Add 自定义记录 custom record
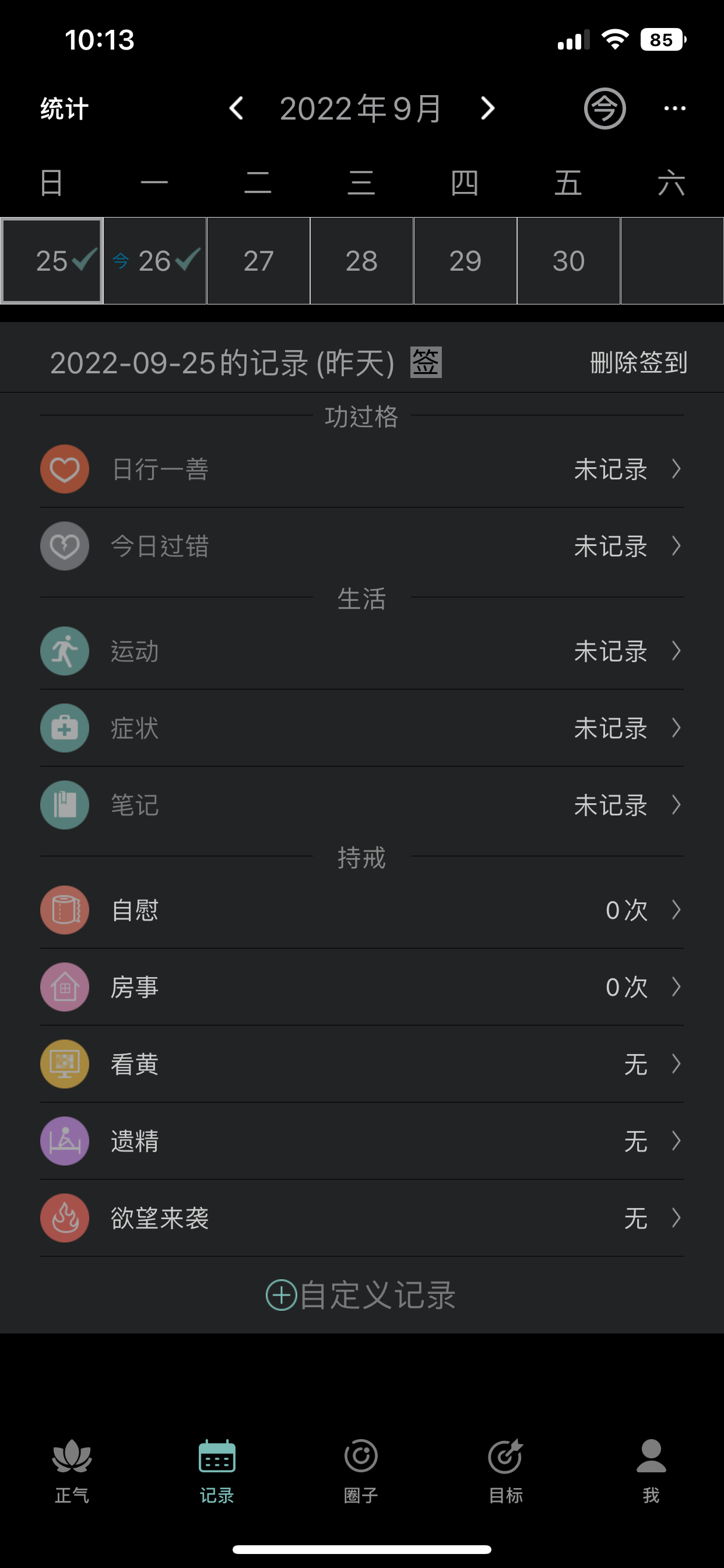This screenshot has width=724, height=1568. click(361, 1294)
